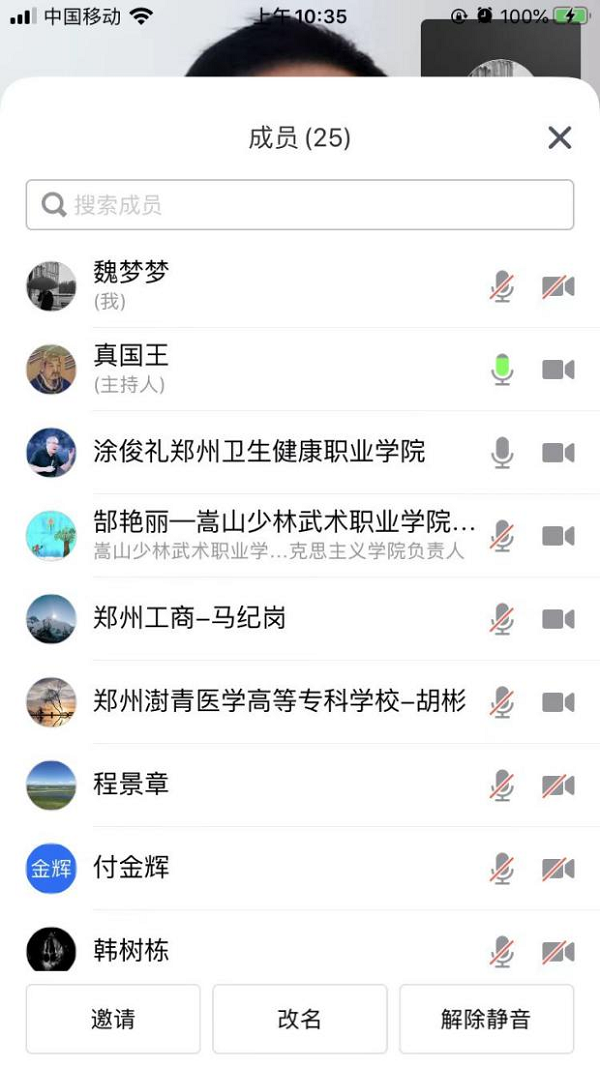Viewport: 600px width, 1067px height.
Task: Tap camera icon beside 郑州工商-马纪岗
Action: point(558,619)
